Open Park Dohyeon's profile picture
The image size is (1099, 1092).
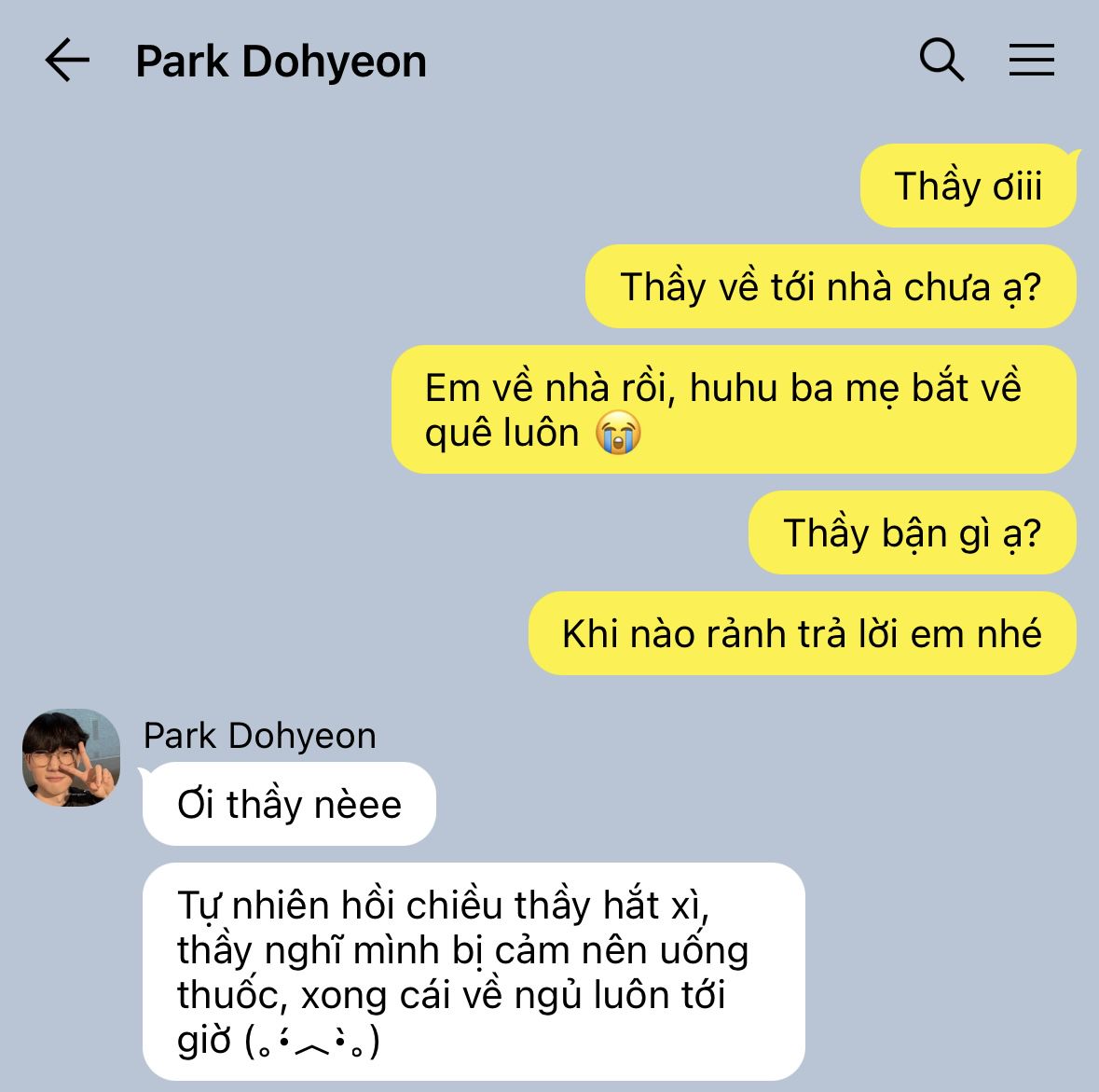tap(72, 757)
